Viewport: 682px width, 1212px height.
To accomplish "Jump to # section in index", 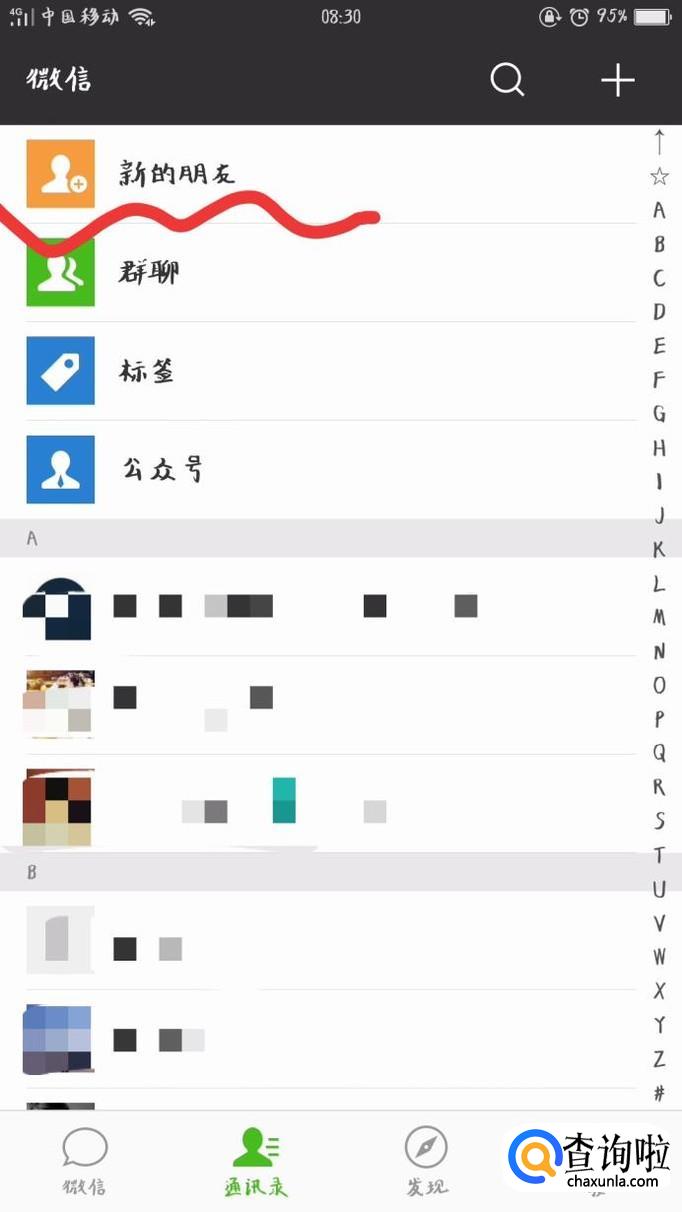I will [659, 1093].
